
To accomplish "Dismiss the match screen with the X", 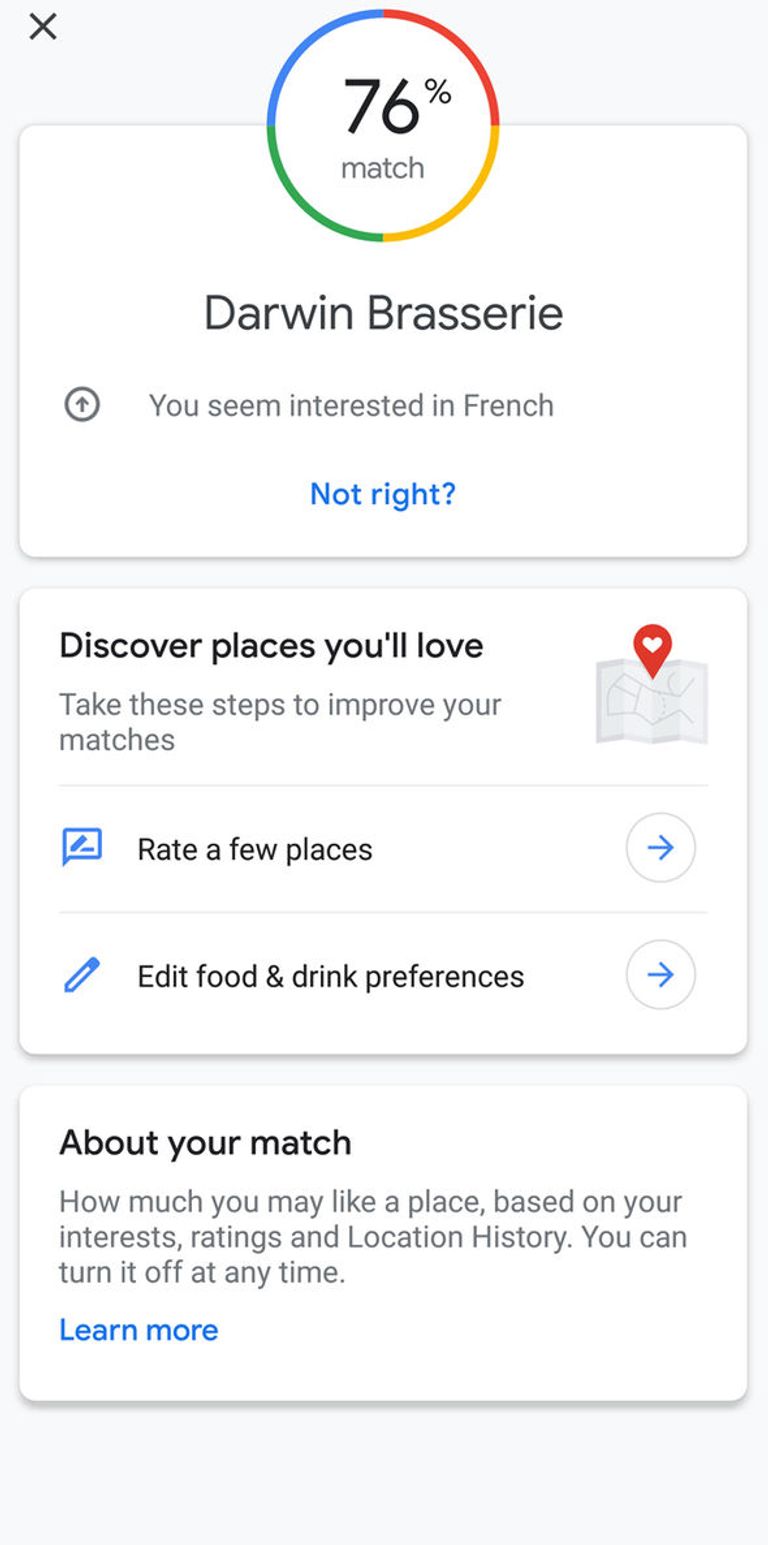I will click(x=43, y=26).
